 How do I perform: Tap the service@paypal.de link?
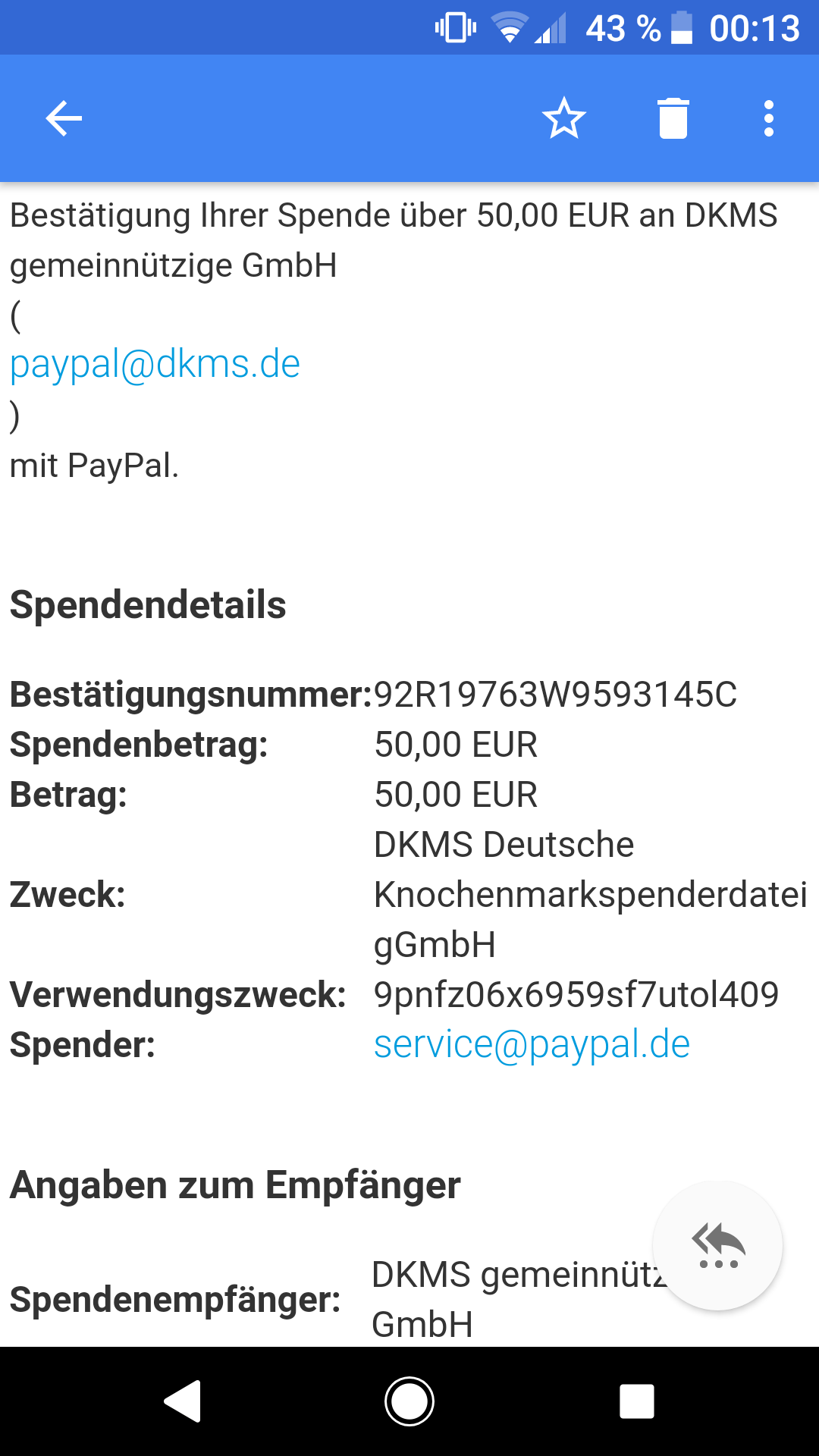click(532, 1044)
